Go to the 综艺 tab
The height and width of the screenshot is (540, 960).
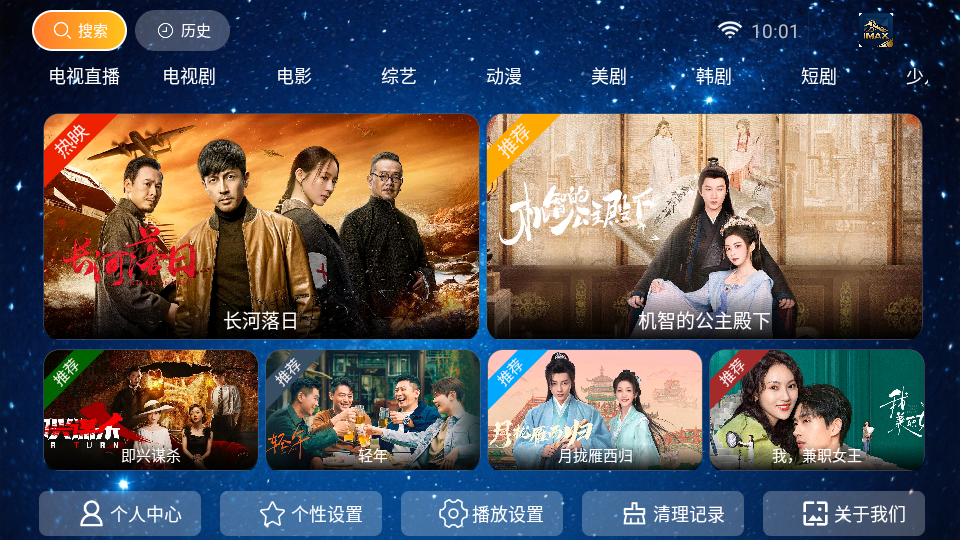click(x=399, y=76)
